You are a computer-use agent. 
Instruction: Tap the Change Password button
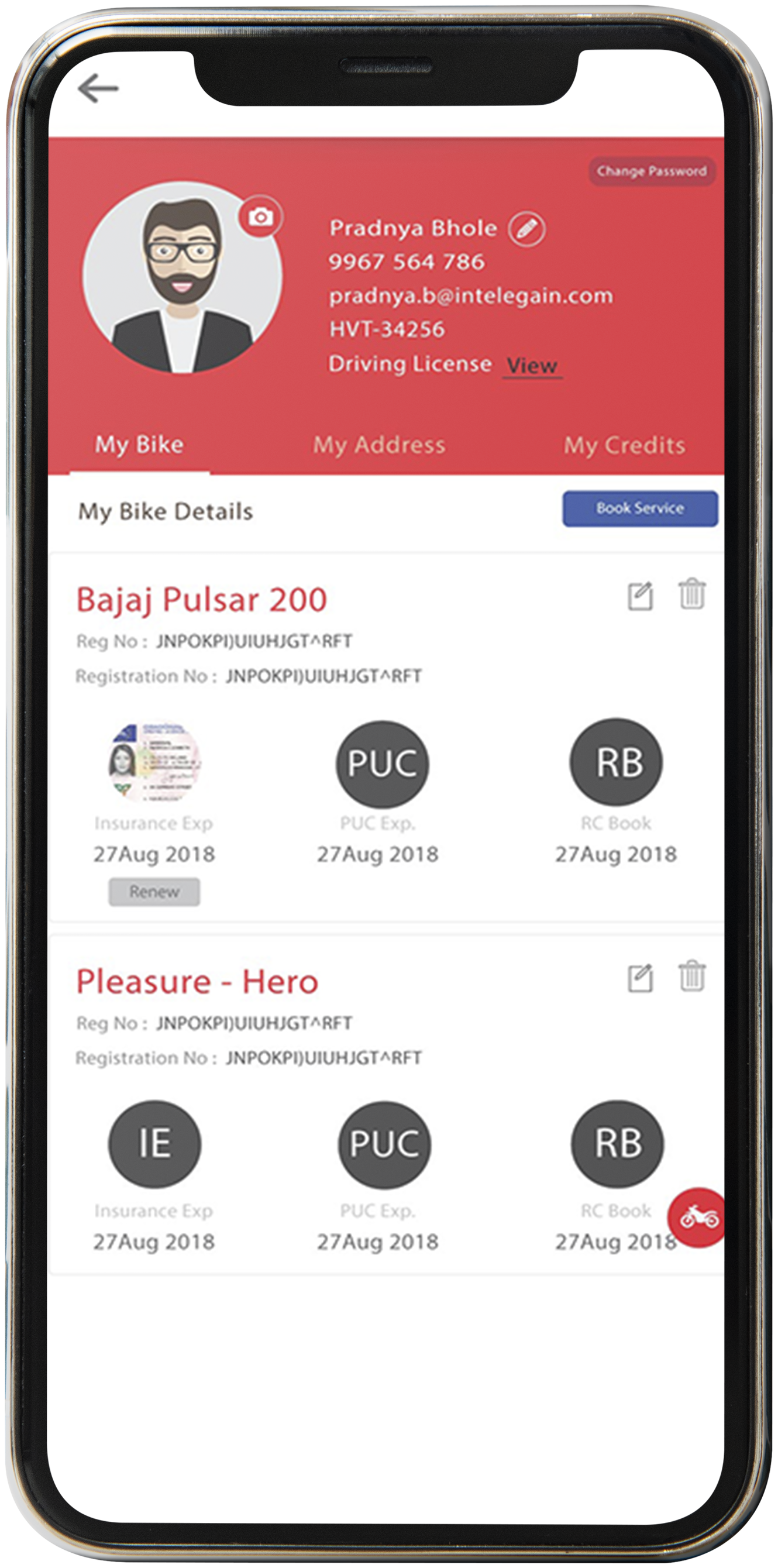click(x=652, y=171)
